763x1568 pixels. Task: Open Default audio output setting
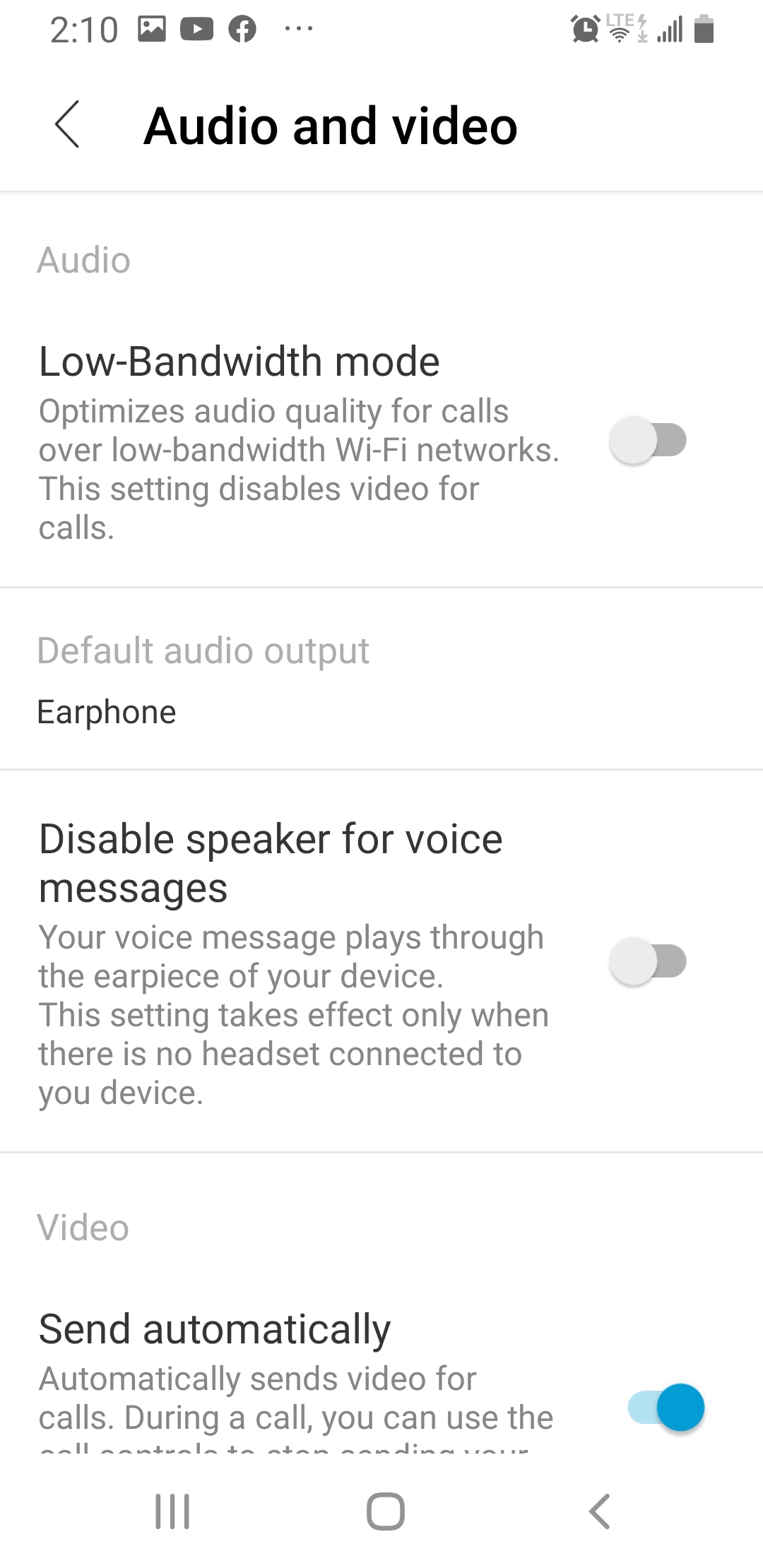tap(203, 681)
